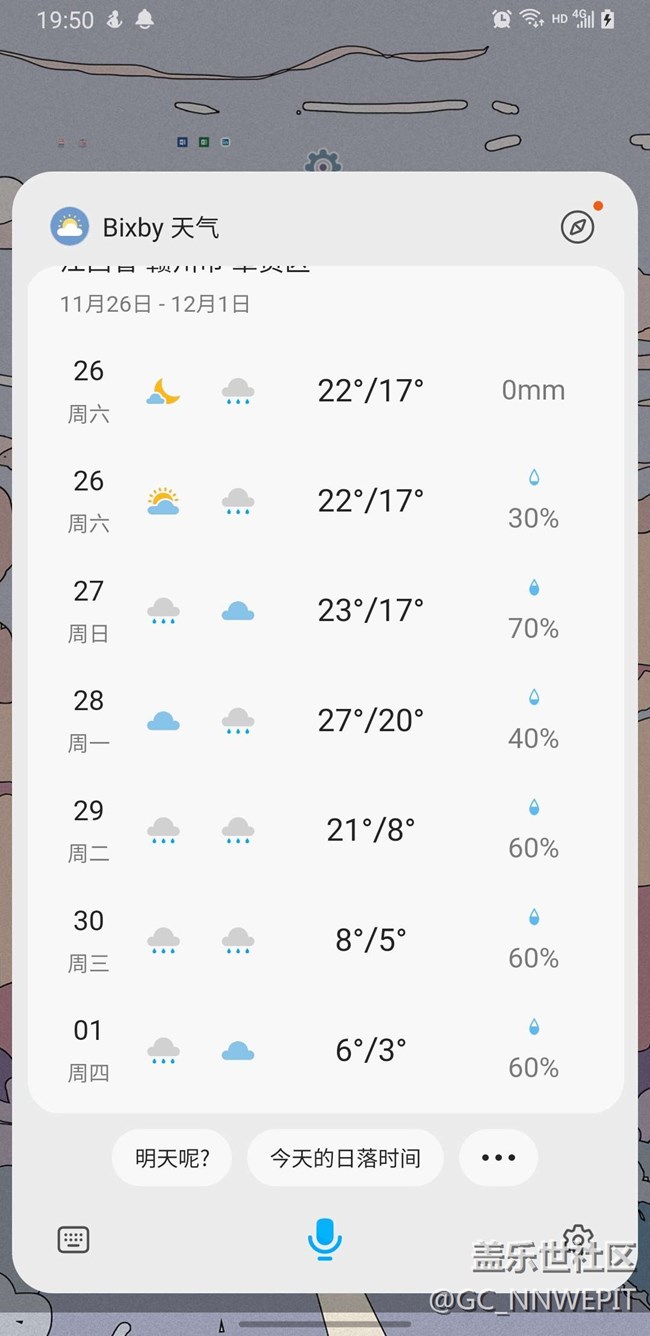Tap the 明天呢? suggestion chip
Image resolution: width=650 pixels, height=1336 pixels.
tap(172, 1158)
